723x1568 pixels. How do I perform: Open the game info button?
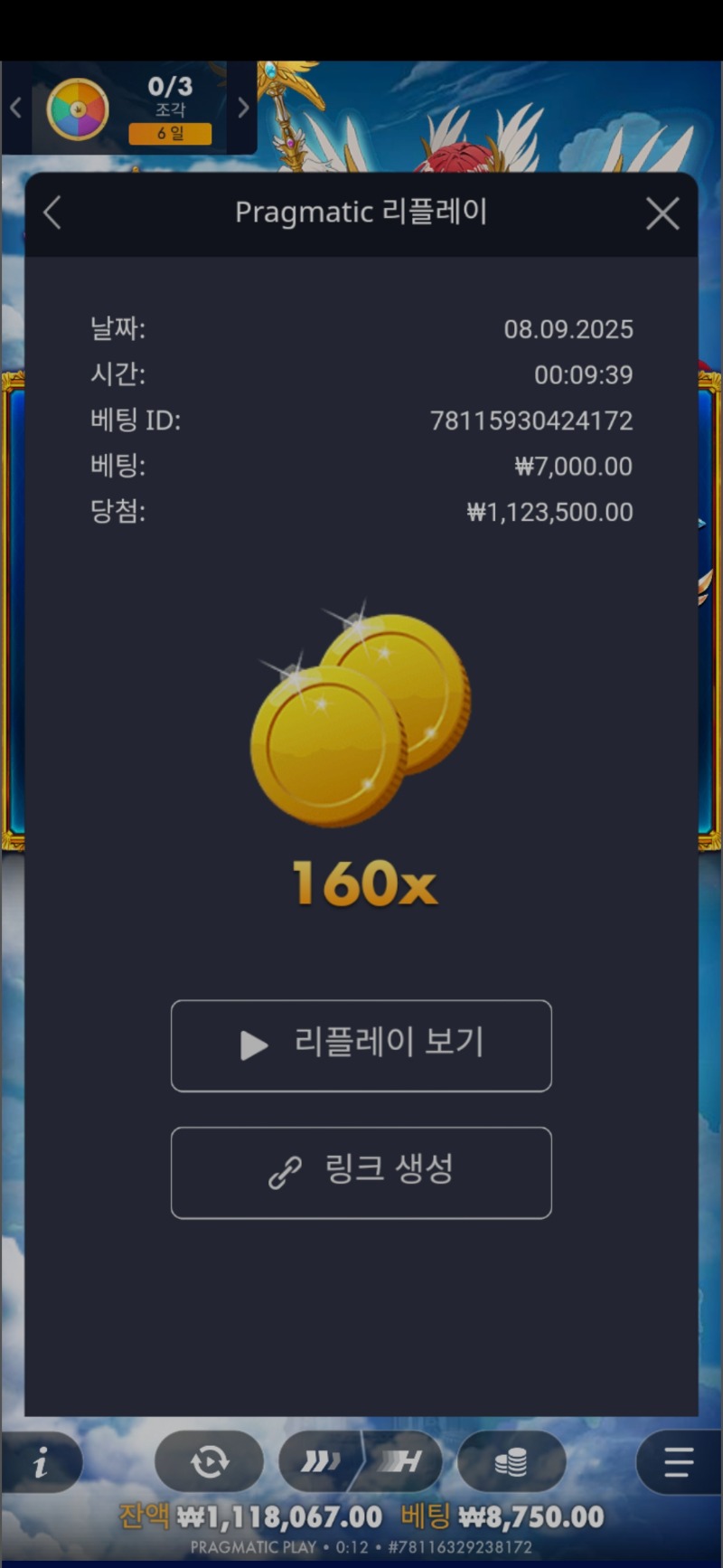(x=41, y=1462)
